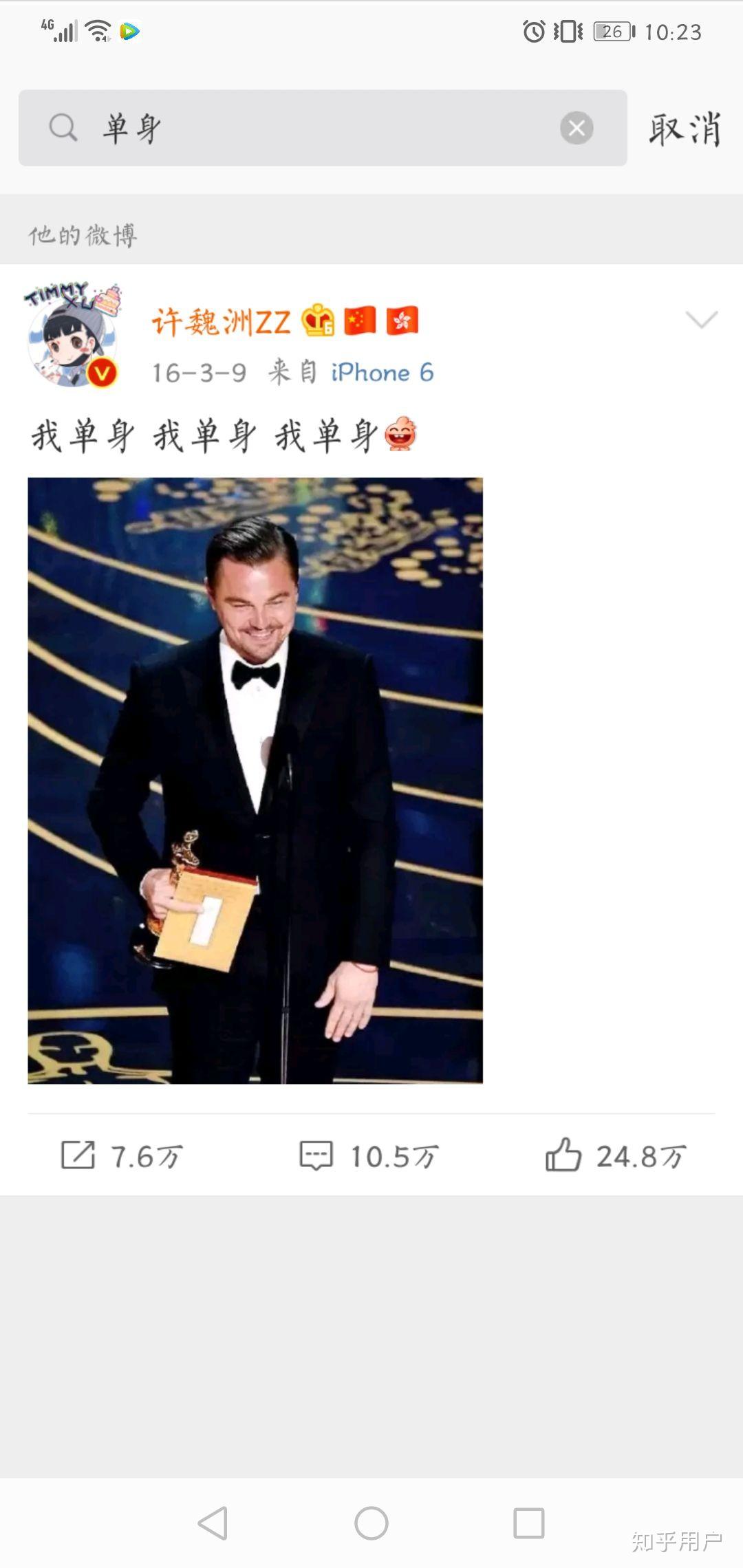Open comments with 10.5万 replies
Viewport: 743px width, 1568px height.
coord(369,1156)
